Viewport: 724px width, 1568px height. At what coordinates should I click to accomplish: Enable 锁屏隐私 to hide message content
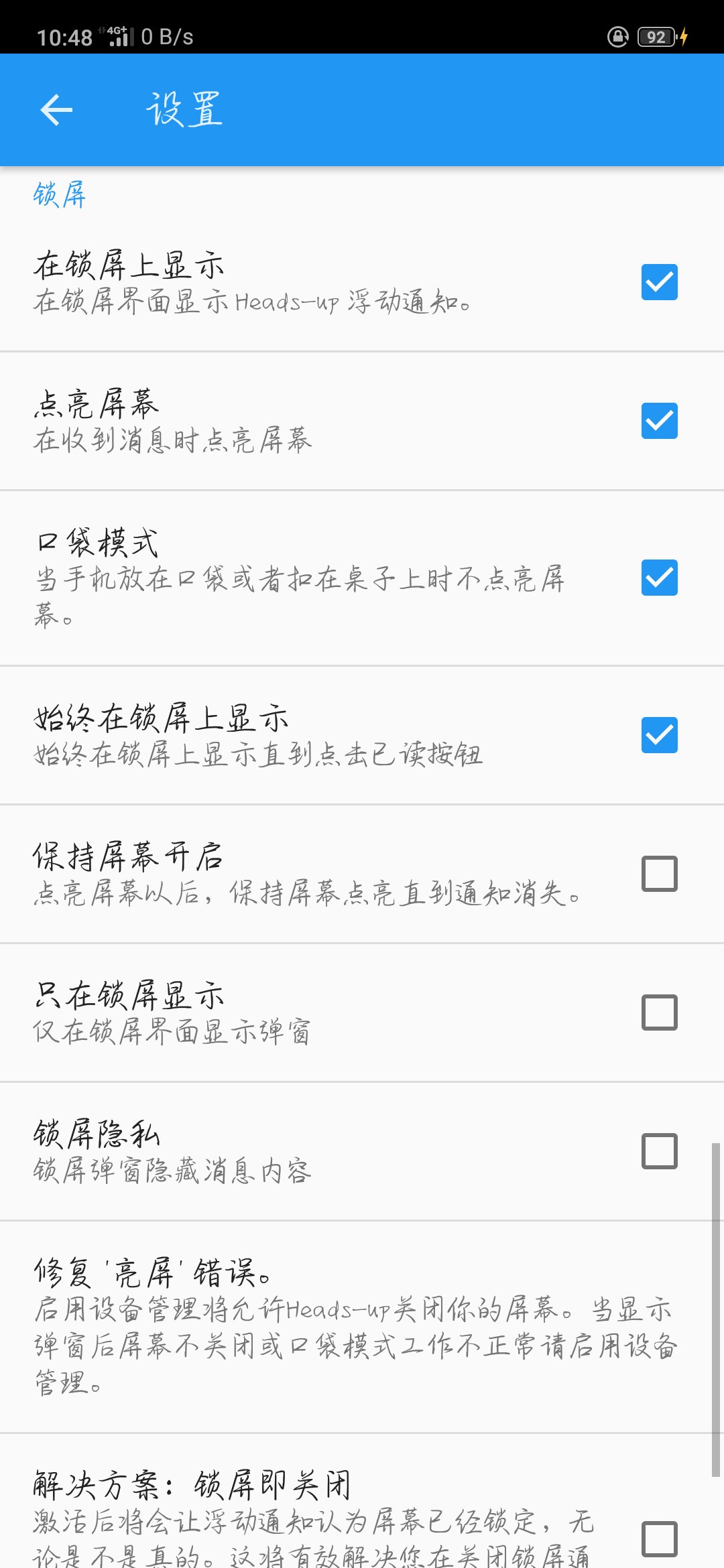click(x=659, y=1151)
